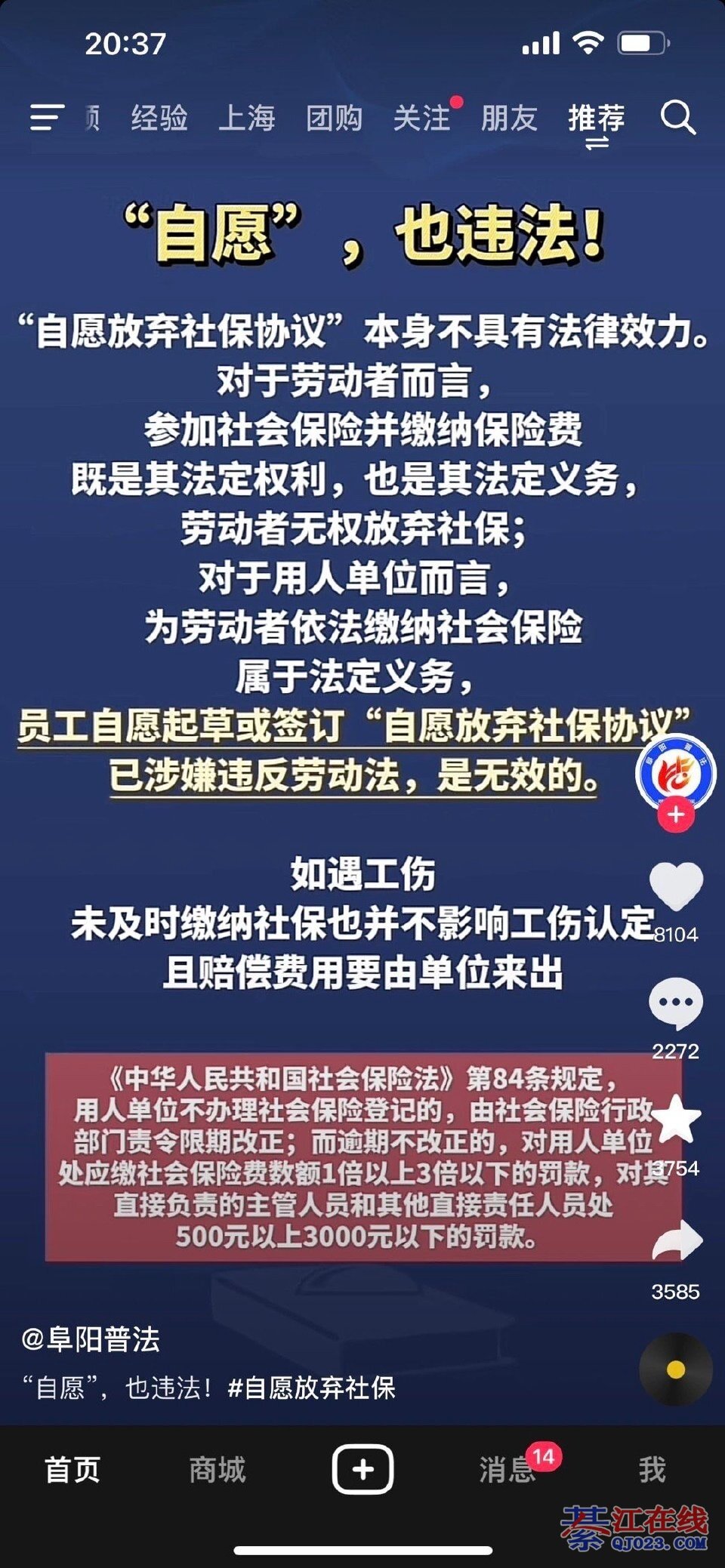The image size is (725, 1568).
Task: Switch to the 团购 tab
Action: click(x=334, y=118)
